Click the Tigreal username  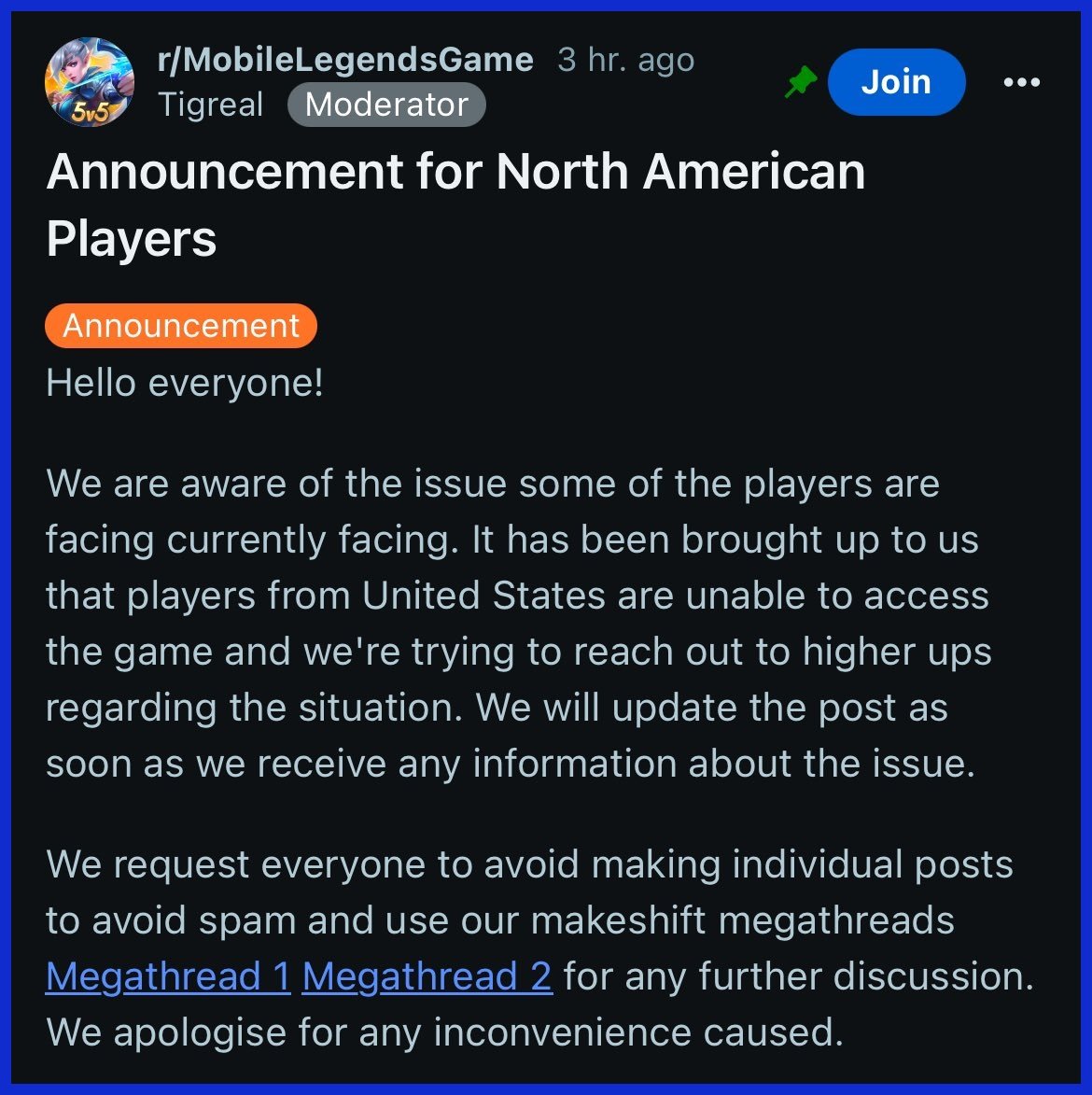point(212,105)
